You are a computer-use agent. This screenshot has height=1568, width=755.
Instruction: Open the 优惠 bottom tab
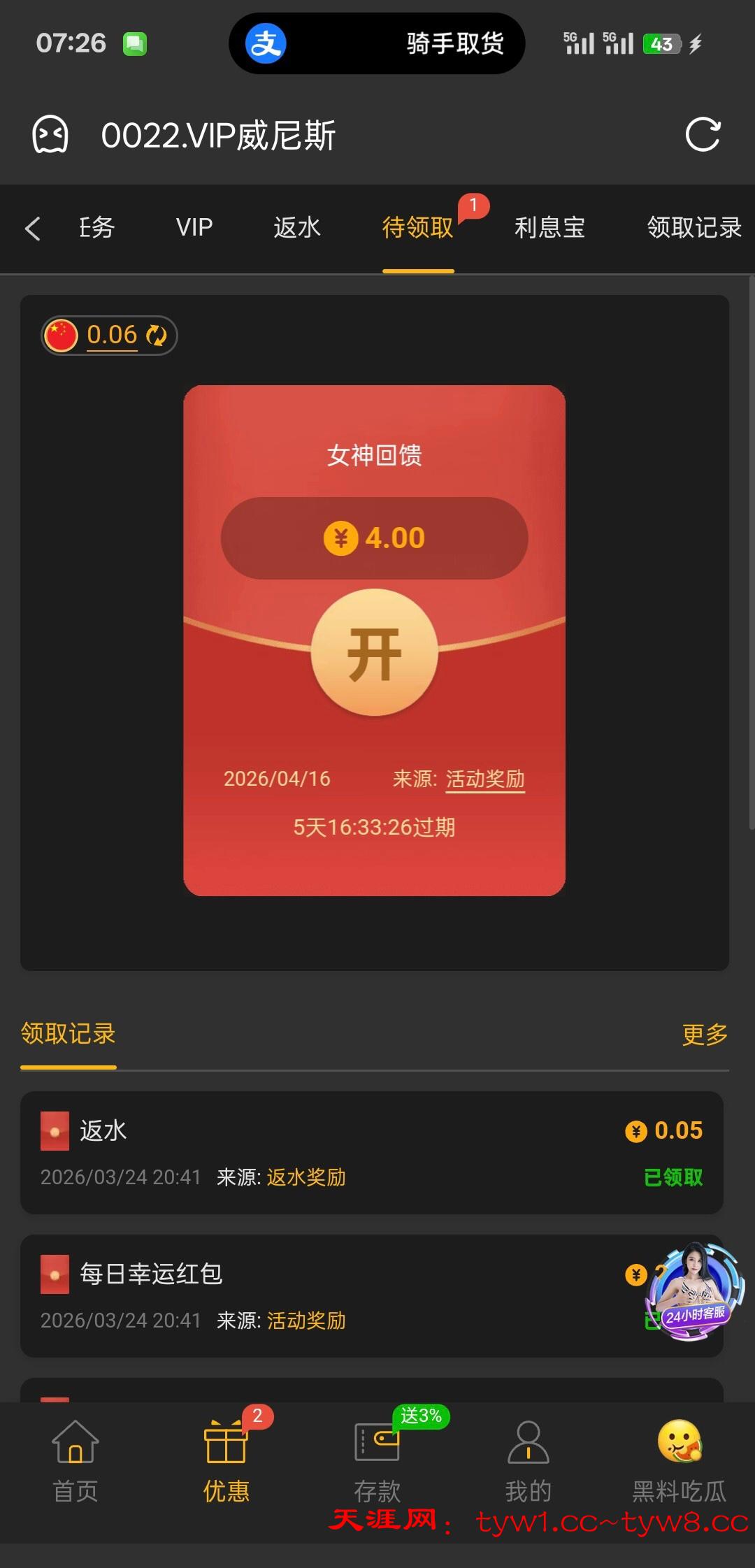click(x=226, y=1459)
